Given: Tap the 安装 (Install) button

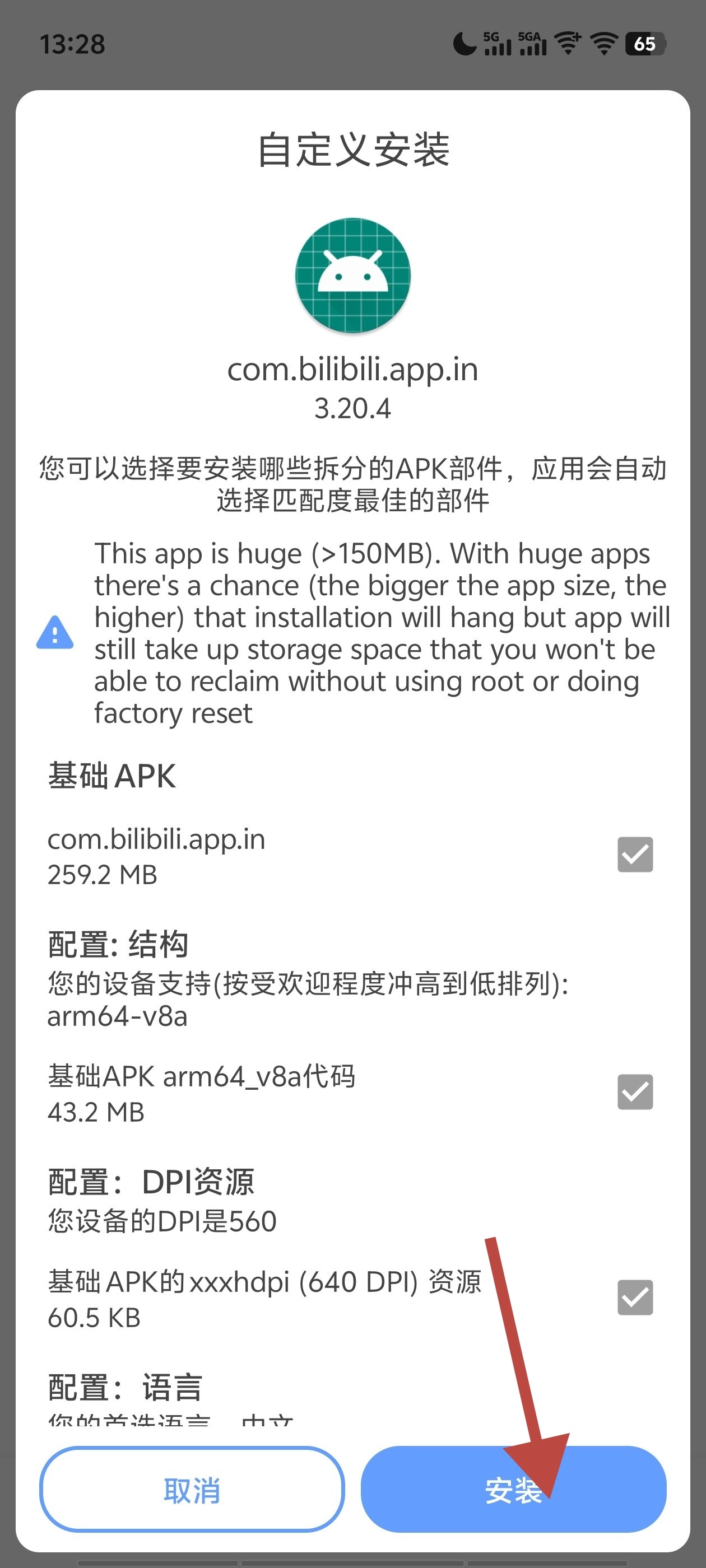Looking at the screenshot, I should coord(513,1490).
